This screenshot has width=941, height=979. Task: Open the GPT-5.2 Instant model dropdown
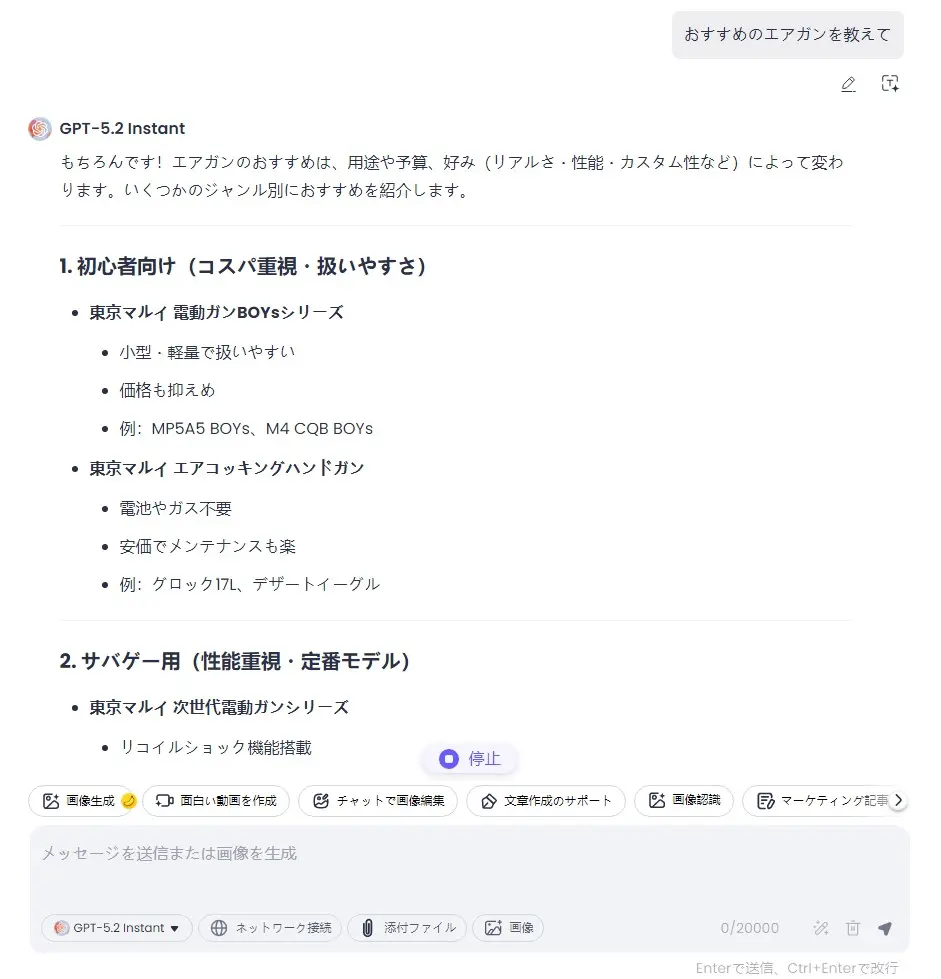tap(117, 928)
